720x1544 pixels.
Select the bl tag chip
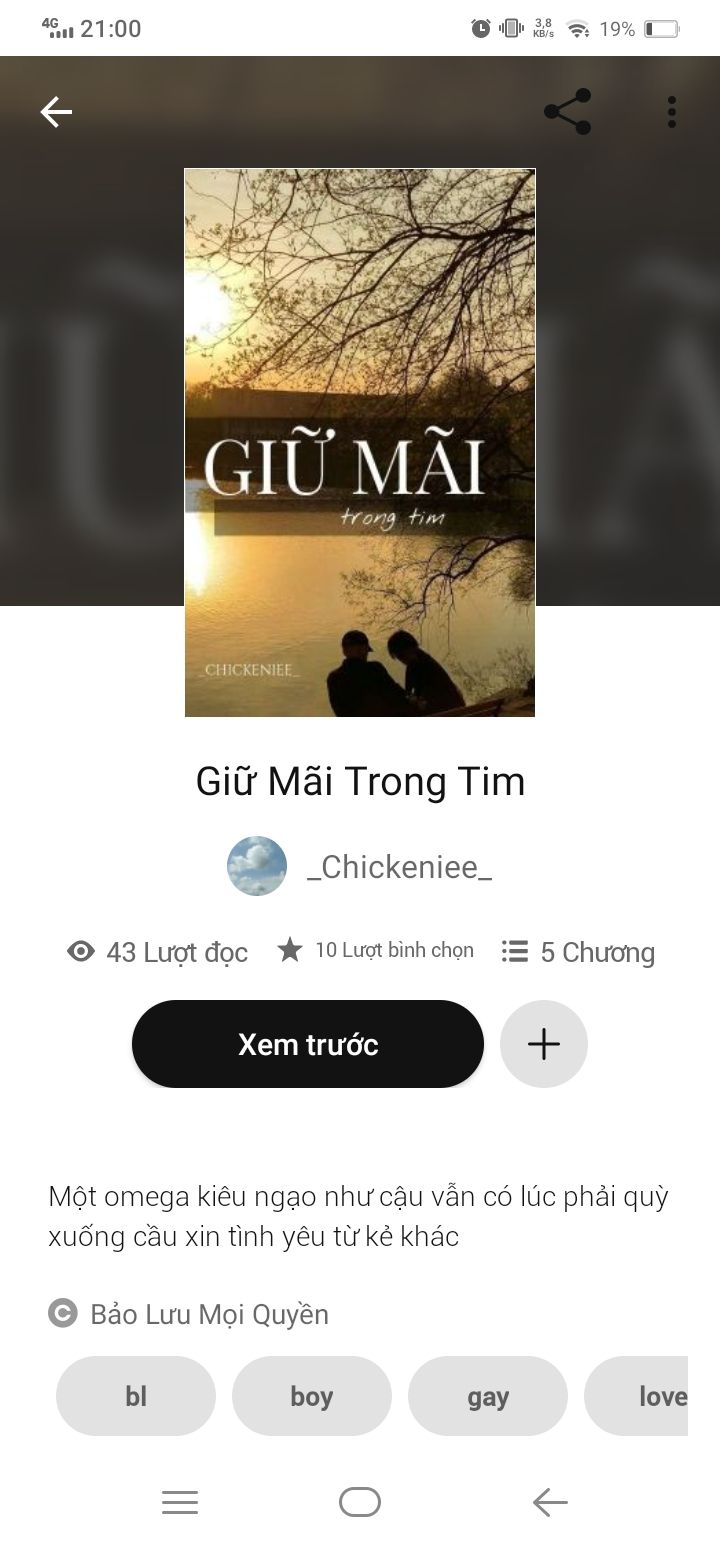point(136,1396)
